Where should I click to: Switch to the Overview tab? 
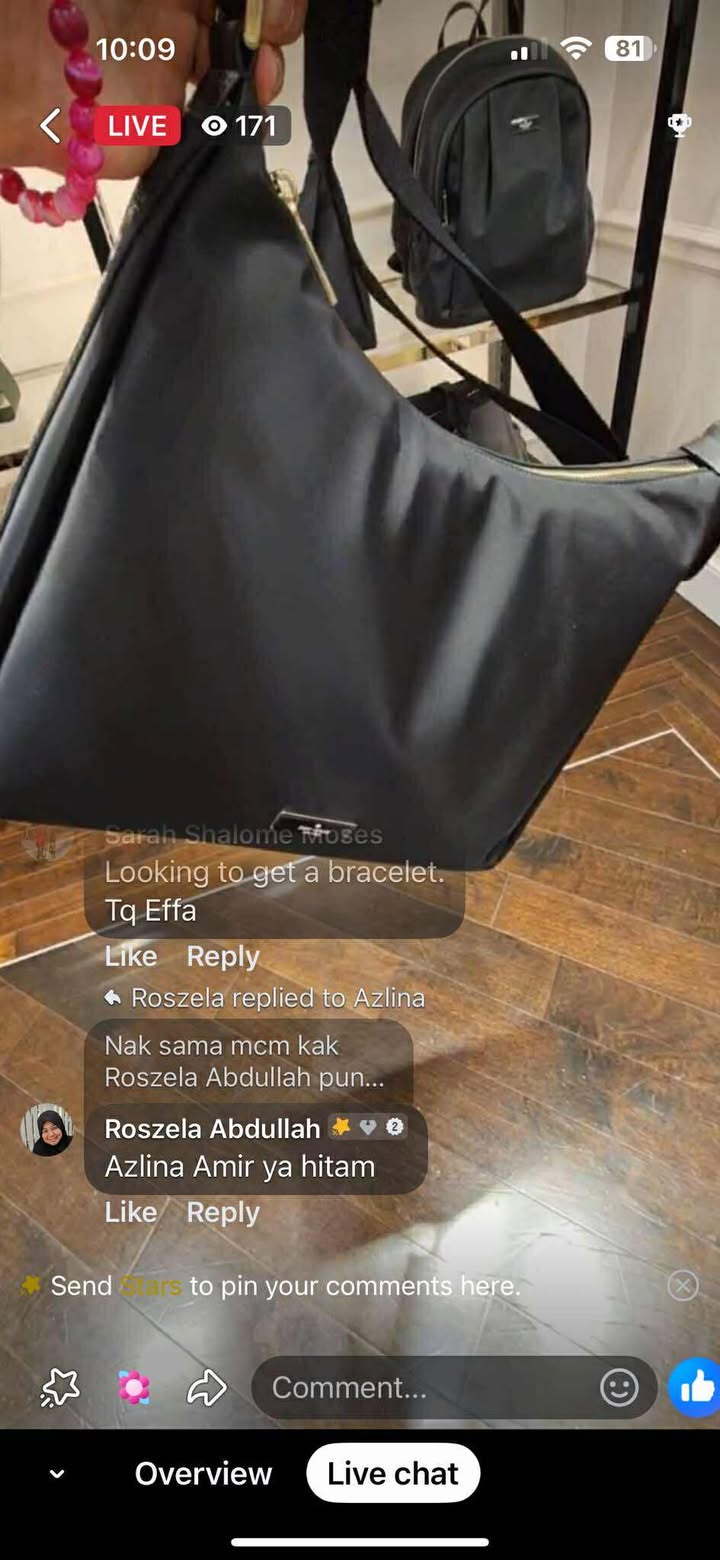(203, 1473)
